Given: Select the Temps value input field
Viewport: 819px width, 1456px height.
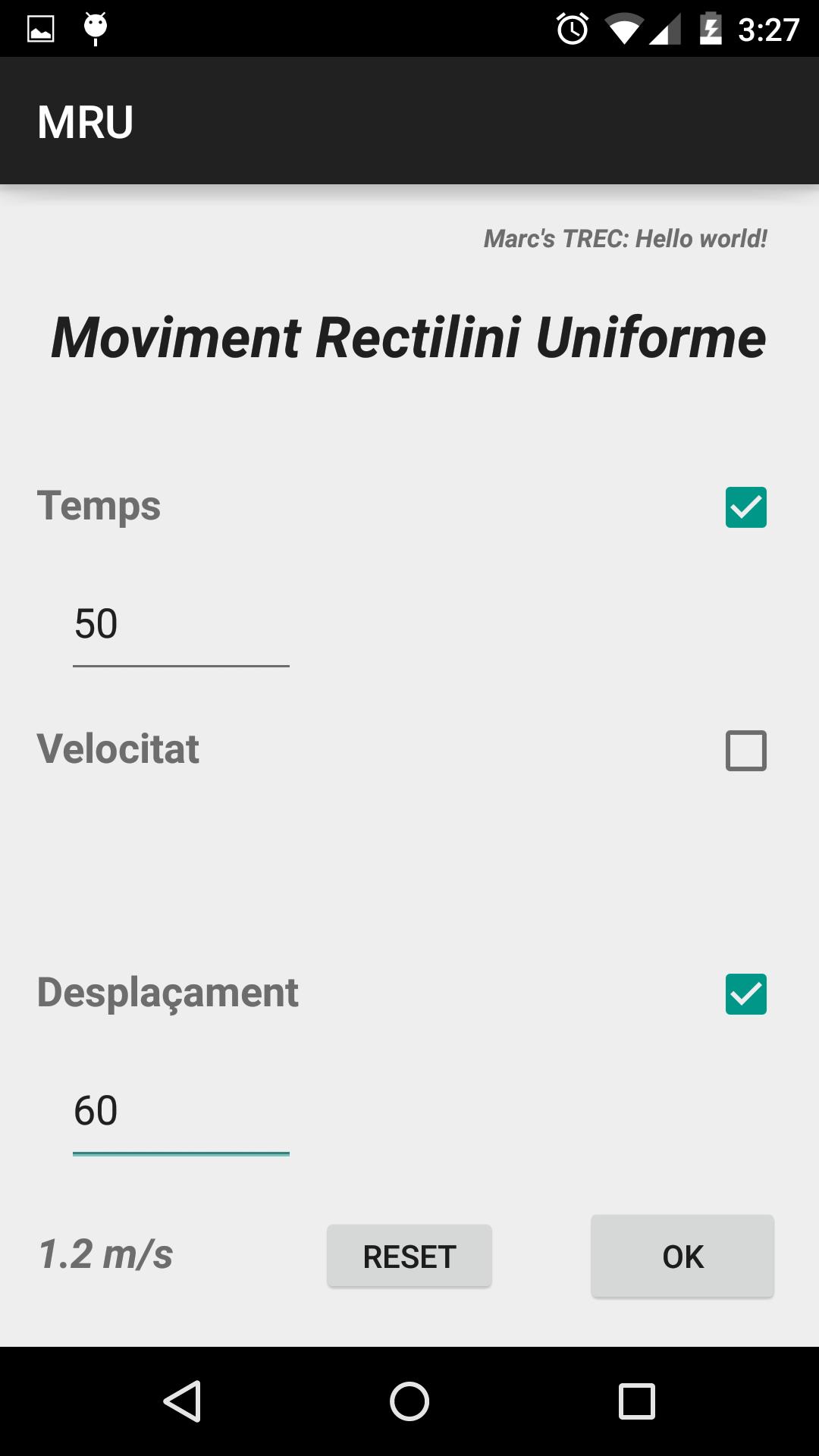Looking at the screenshot, I should pos(180,626).
